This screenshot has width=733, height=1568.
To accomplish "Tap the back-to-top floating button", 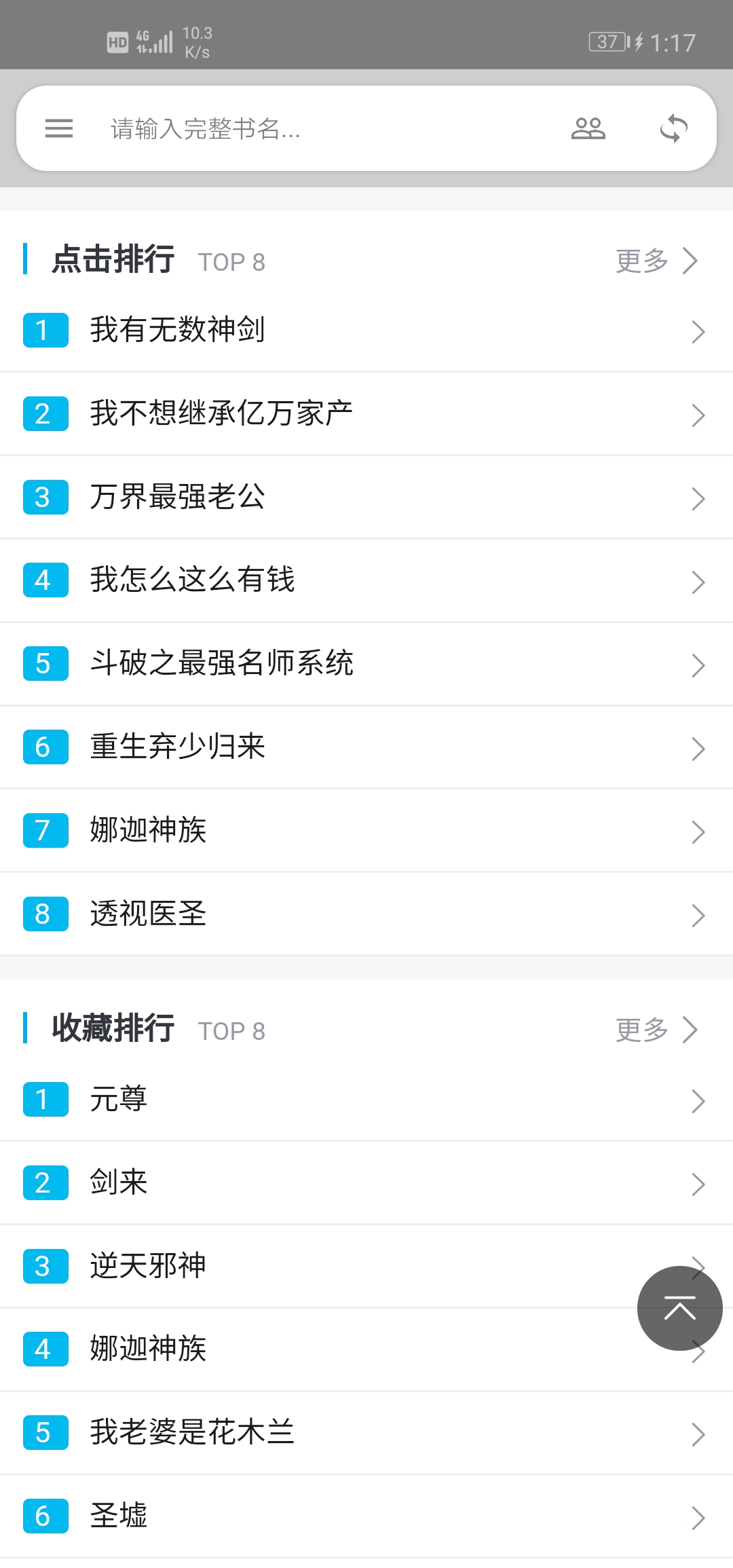I will pos(679,1308).
